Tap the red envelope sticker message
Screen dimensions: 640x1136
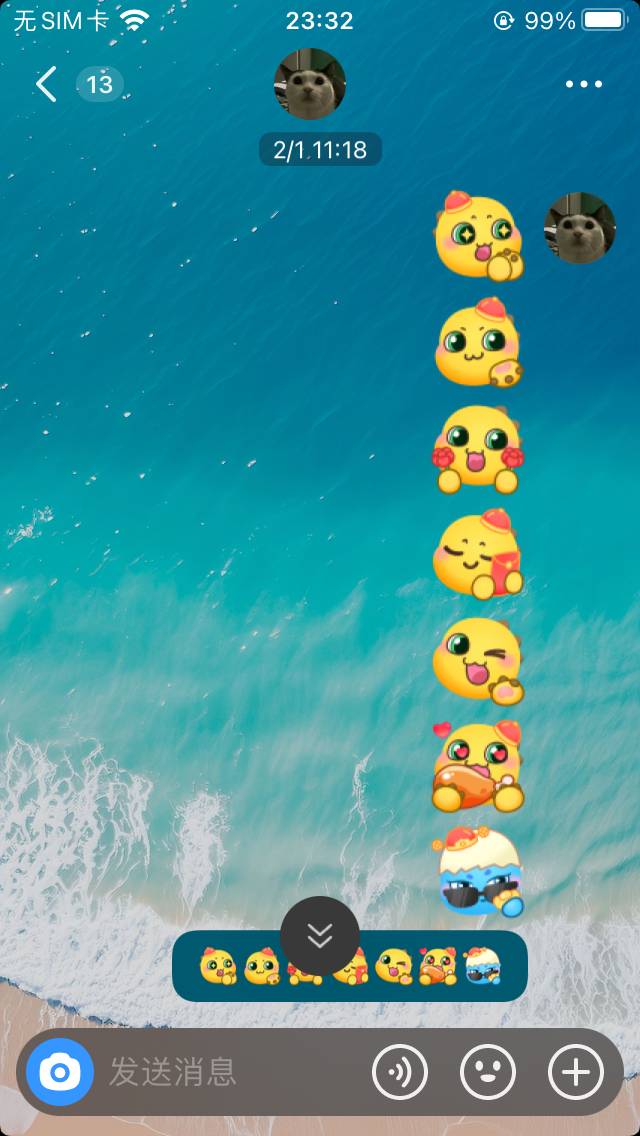478,554
